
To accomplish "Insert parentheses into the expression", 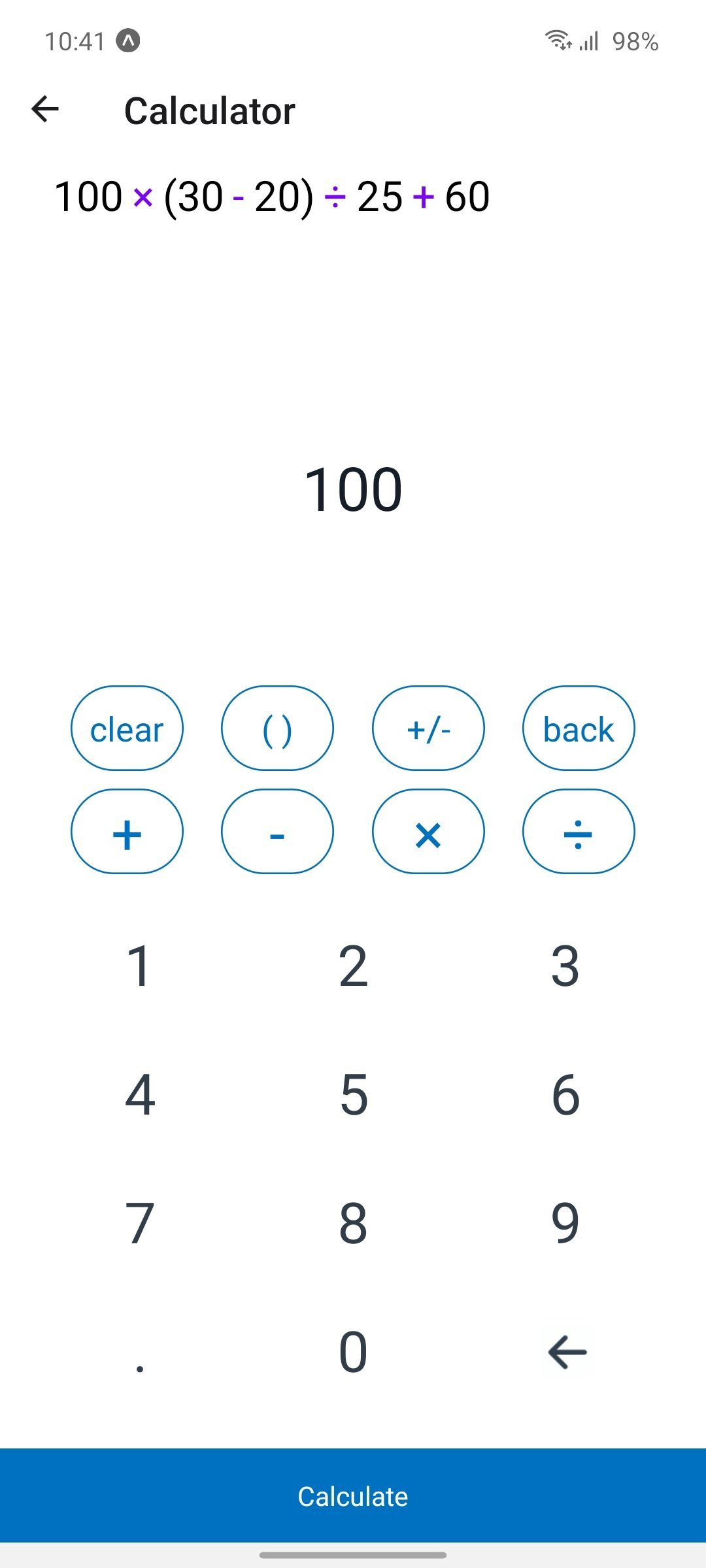I will pyautogui.click(x=277, y=729).
